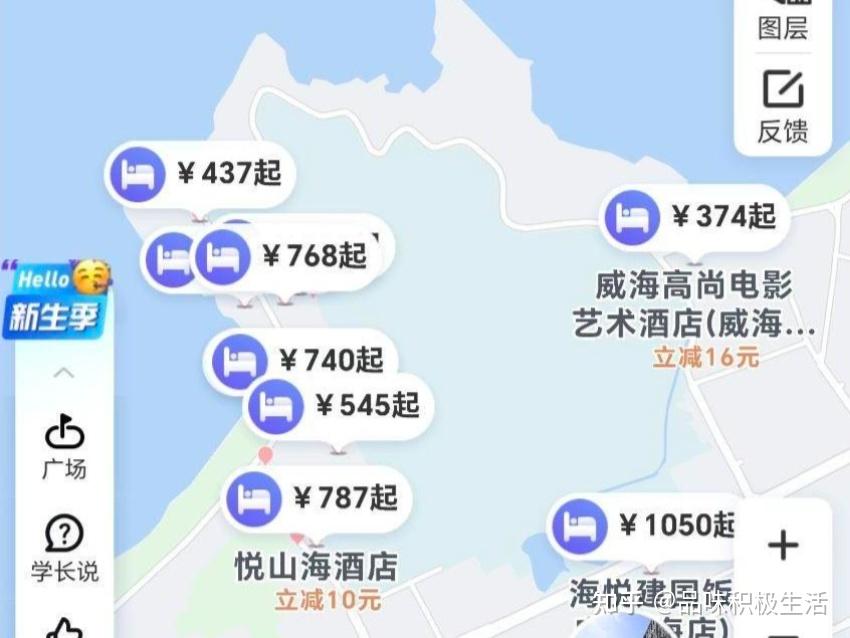Screen dimensions: 850x638
Task: Select the ¥545起 hotel marker
Action: coord(340,406)
